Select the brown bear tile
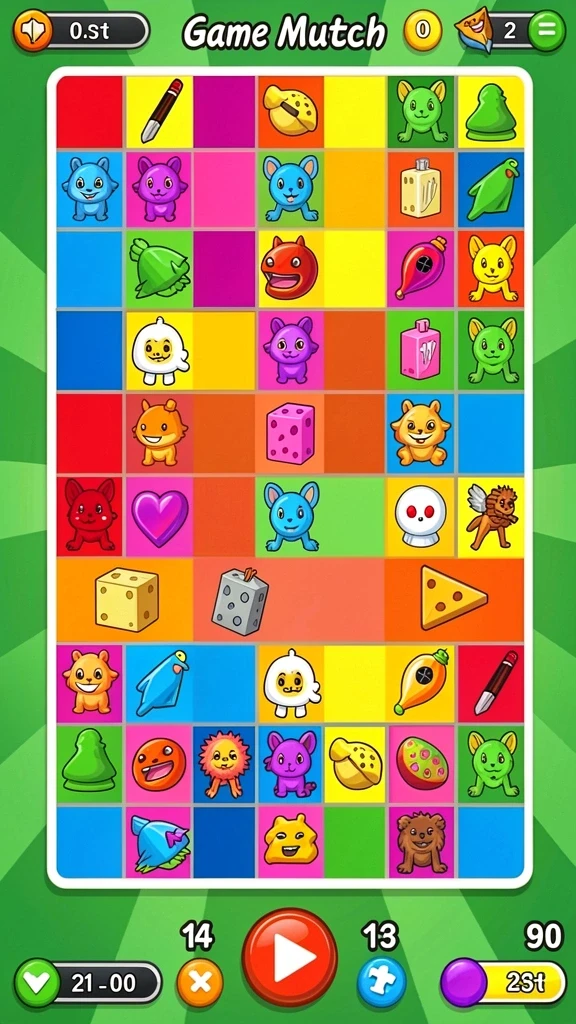Image resolution: width=576 pixels, height=1024 pixels. pyautogui.click(x=422, y=842)
